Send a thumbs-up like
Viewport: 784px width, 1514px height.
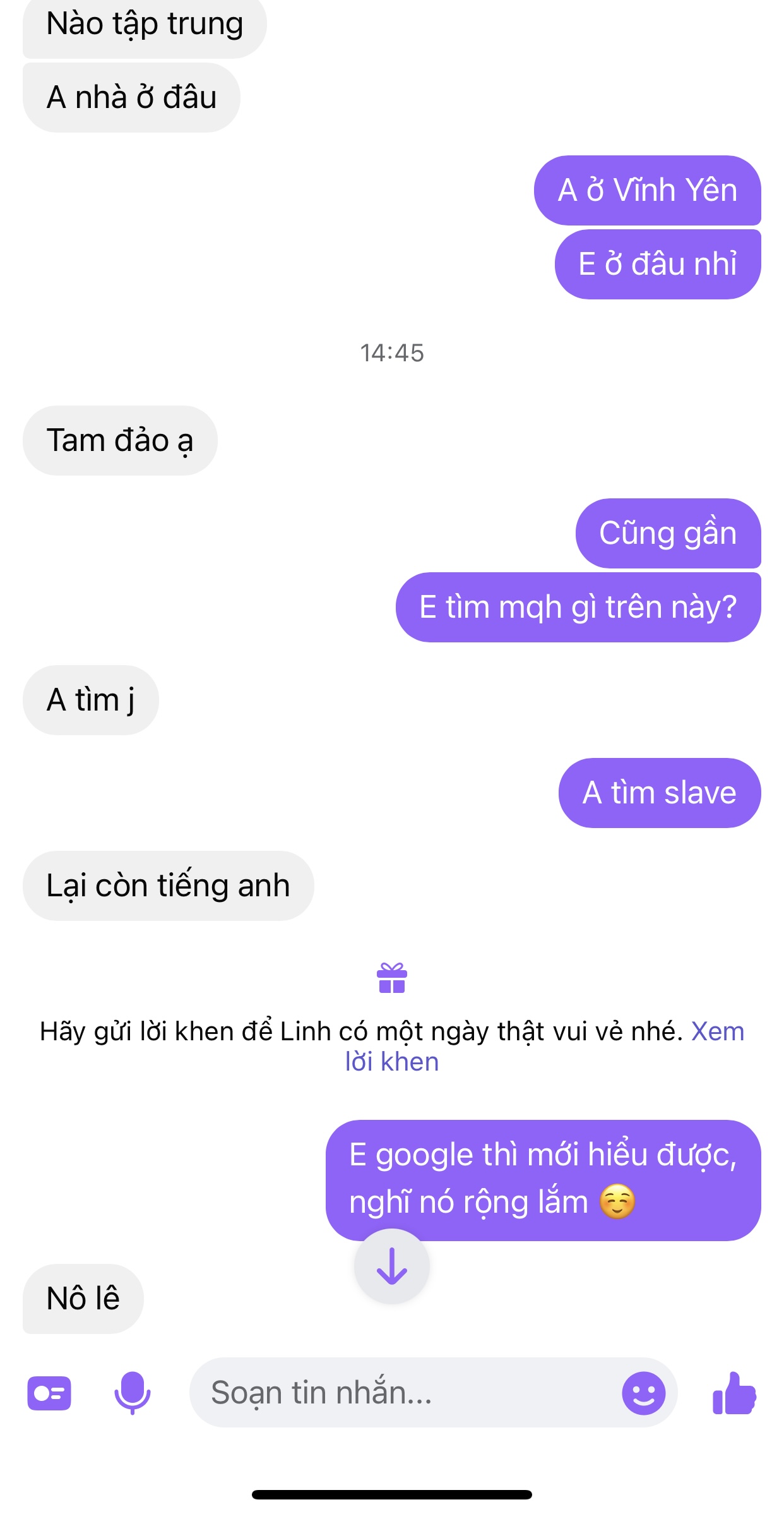pyautogui.click(x=734, y=1393)
